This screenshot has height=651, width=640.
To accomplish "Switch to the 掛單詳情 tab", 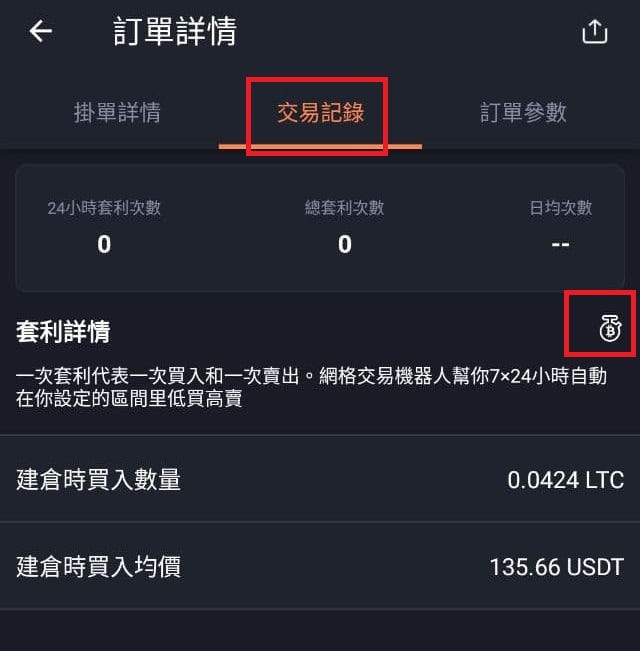I will coord(117,112).
